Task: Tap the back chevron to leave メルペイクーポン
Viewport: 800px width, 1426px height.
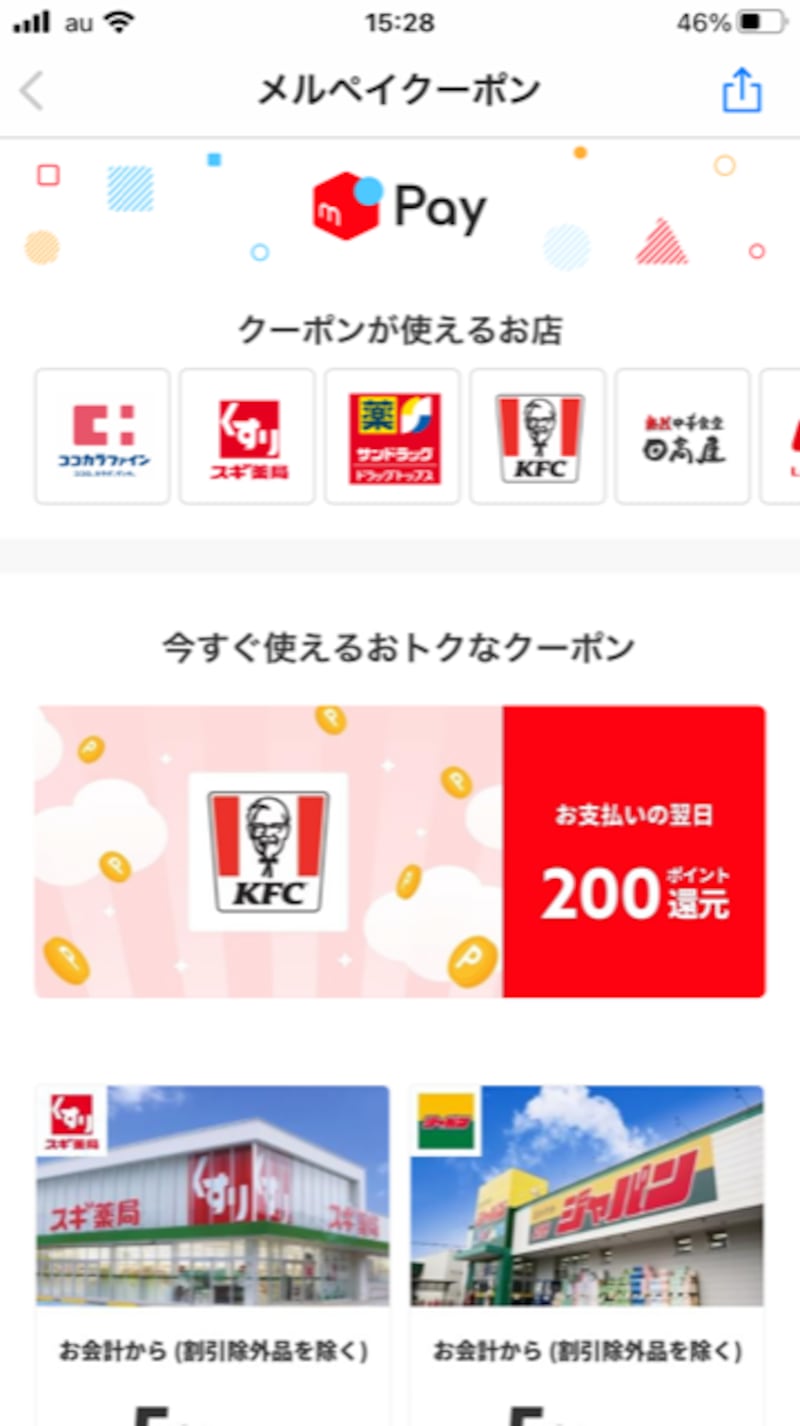Action: tap(33, 90)
